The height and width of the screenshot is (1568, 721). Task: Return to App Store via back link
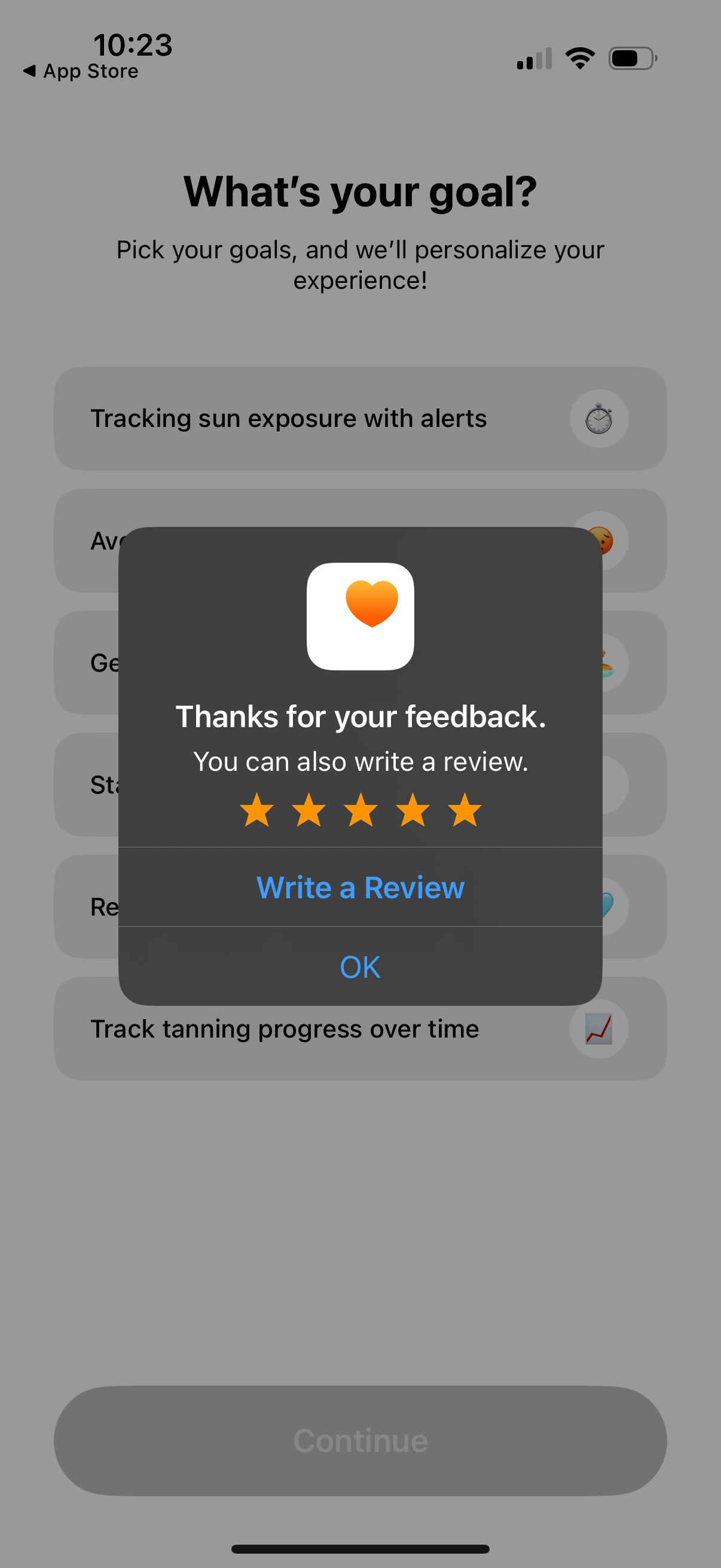[81, 72]
